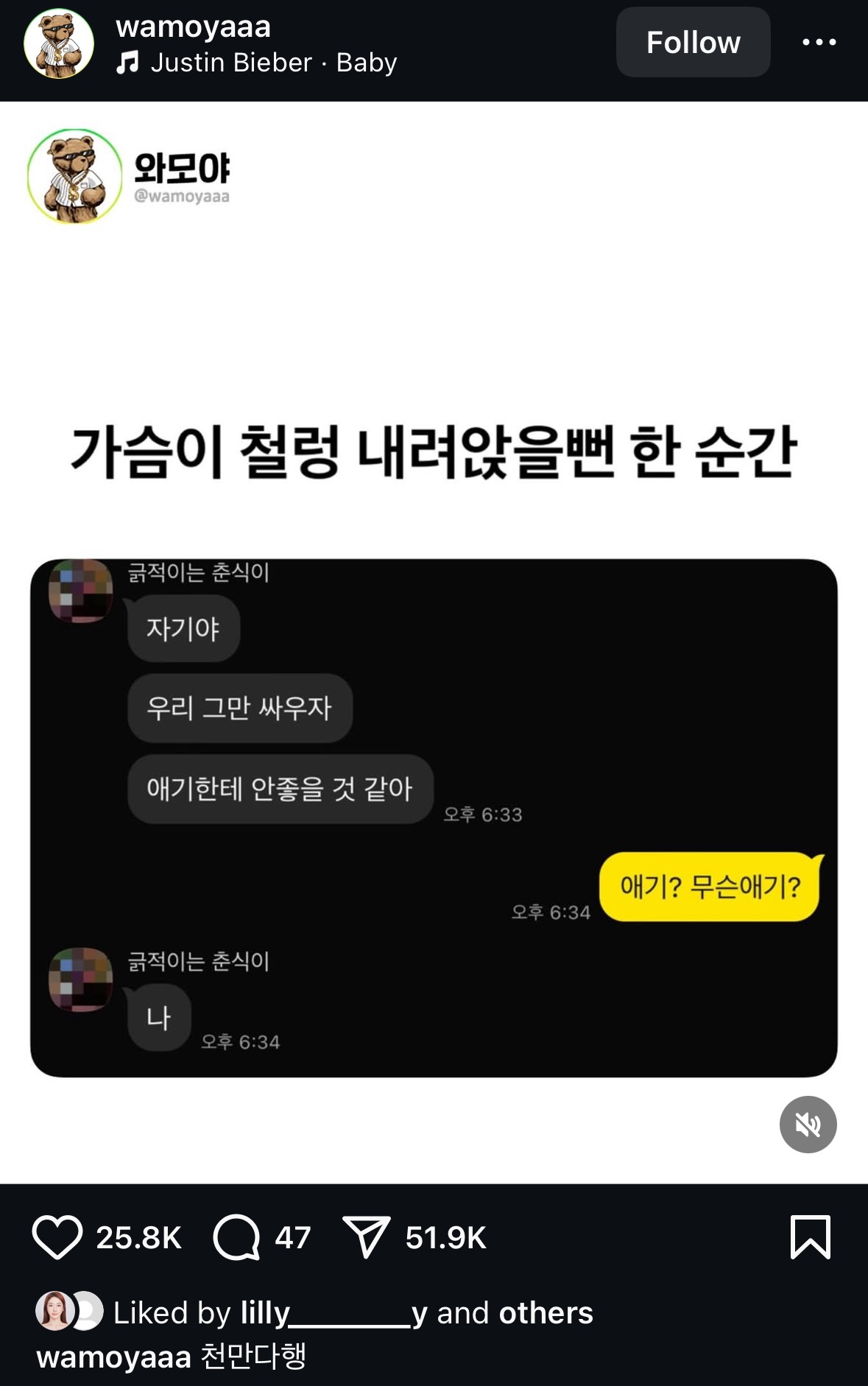Unmute the post's sound
Viewport: 868px width, 1386px height.
pos(808,1125)
